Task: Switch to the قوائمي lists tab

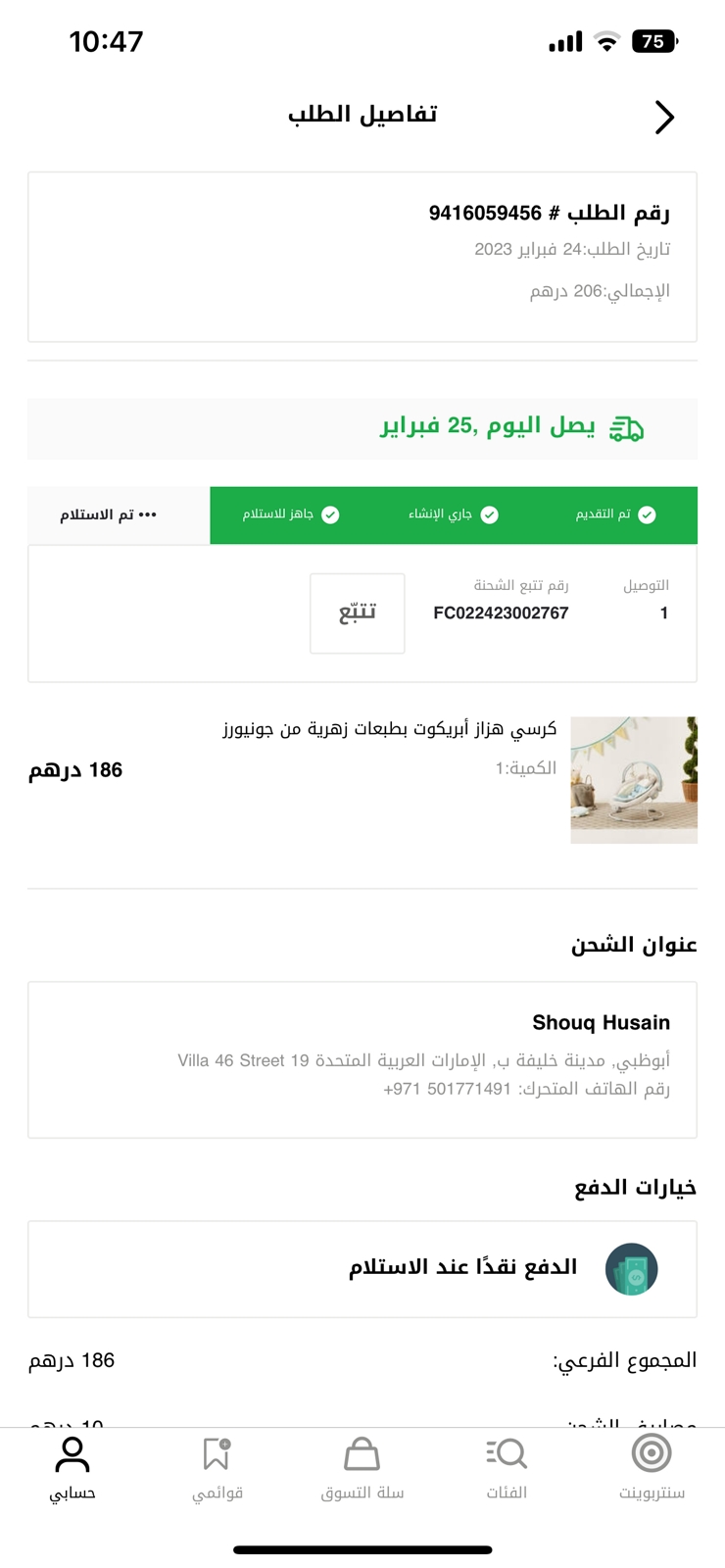Action: coord(217,1467)
